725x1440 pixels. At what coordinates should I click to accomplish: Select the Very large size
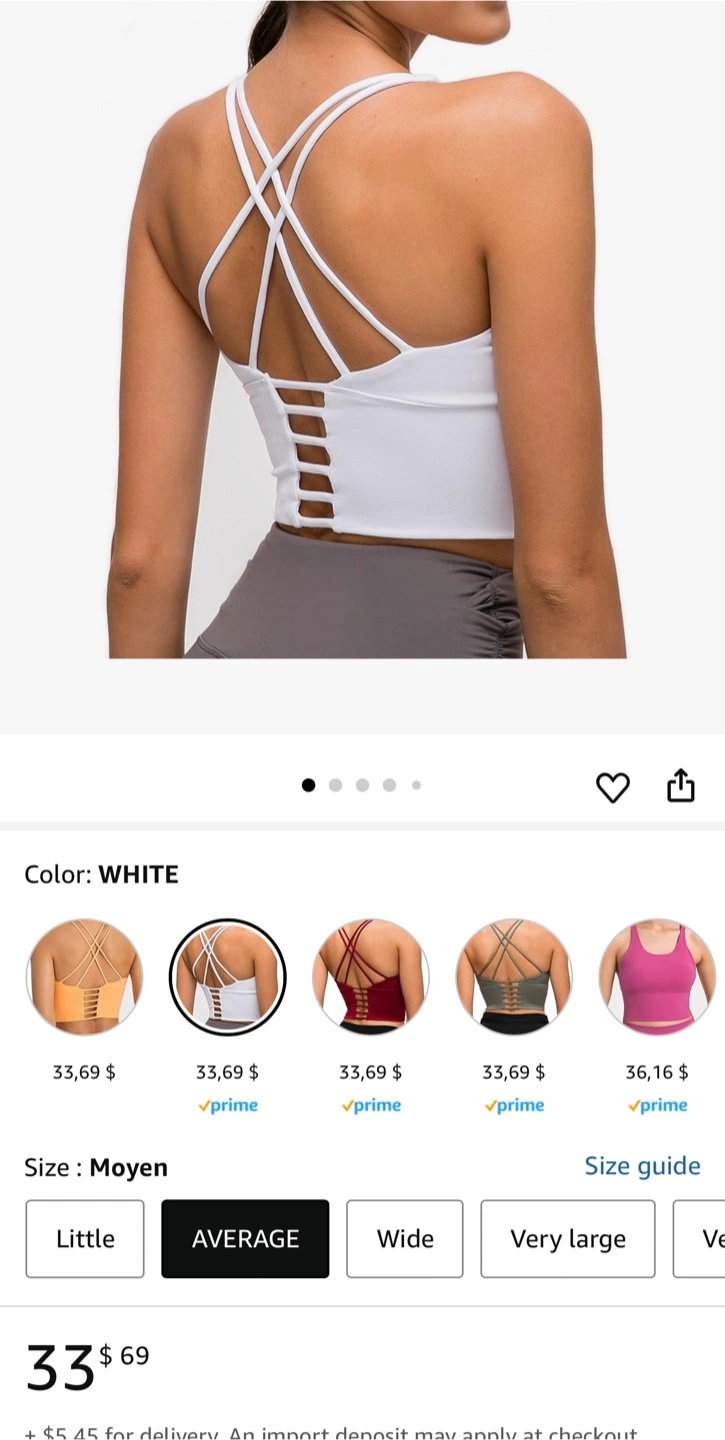[x=568, y=1239]
